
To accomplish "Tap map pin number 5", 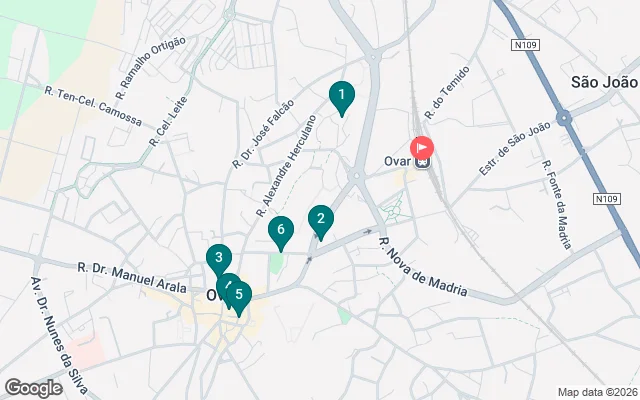I will pos(240,295).
